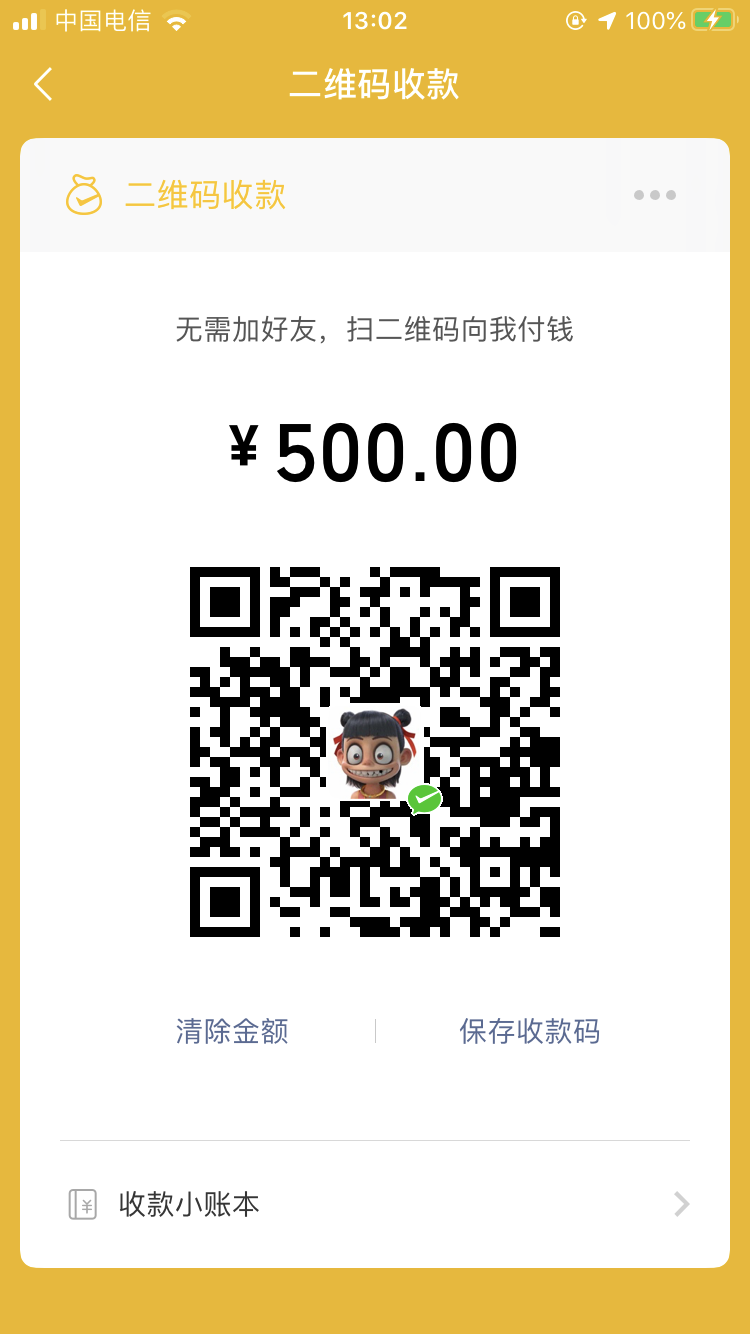Screen dimensions: 750x1334
Task: Open the 收款小账本 ledger row
Action: click(x=375, y=1204)
